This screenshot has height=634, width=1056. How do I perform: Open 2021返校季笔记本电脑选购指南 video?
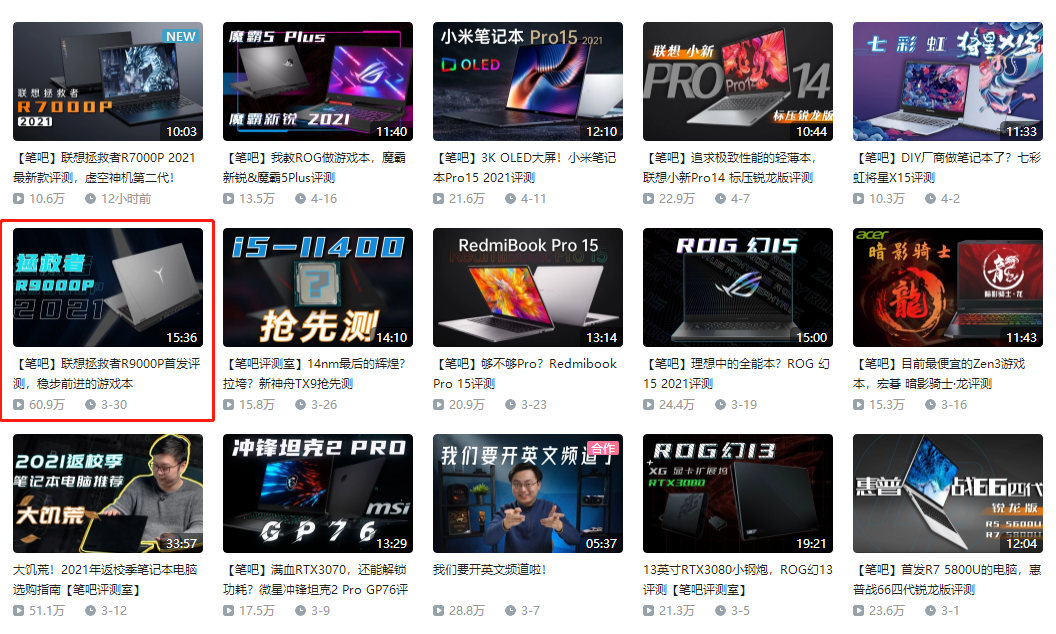click(x=108, y=494)
